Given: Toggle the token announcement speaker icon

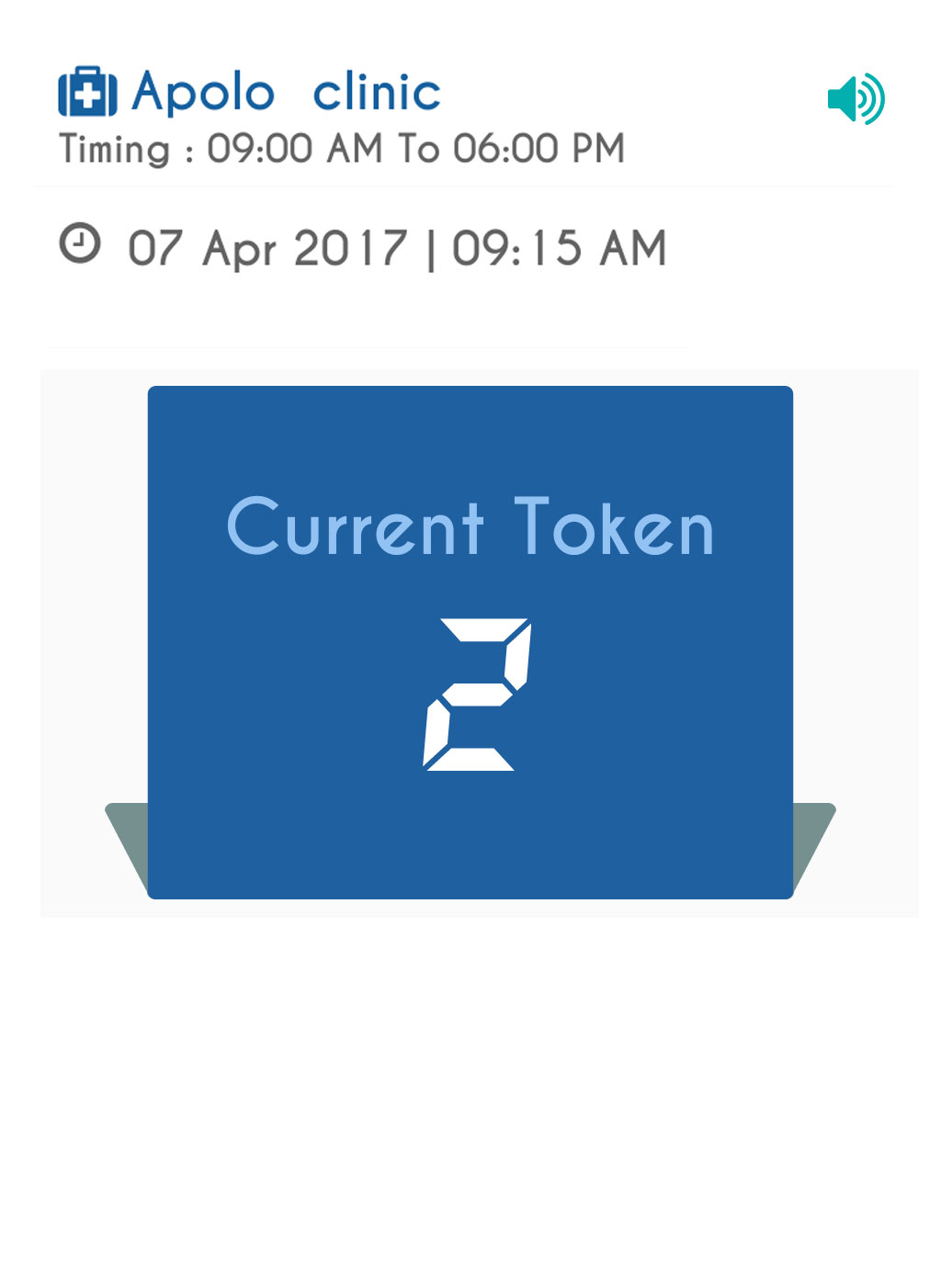Looking at the screenshot, I should click(856, 99).
